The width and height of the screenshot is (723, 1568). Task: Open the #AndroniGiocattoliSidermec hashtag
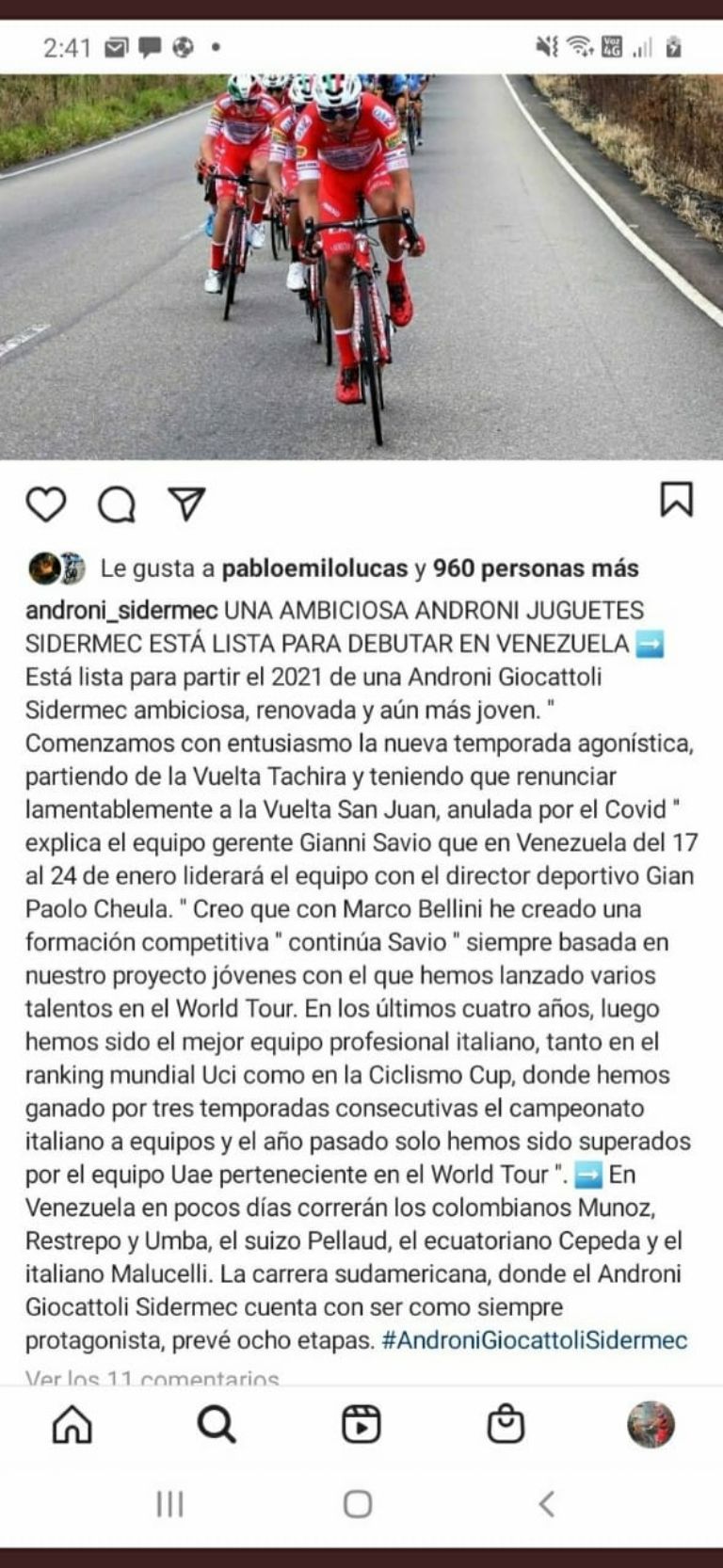(535, 1340)
